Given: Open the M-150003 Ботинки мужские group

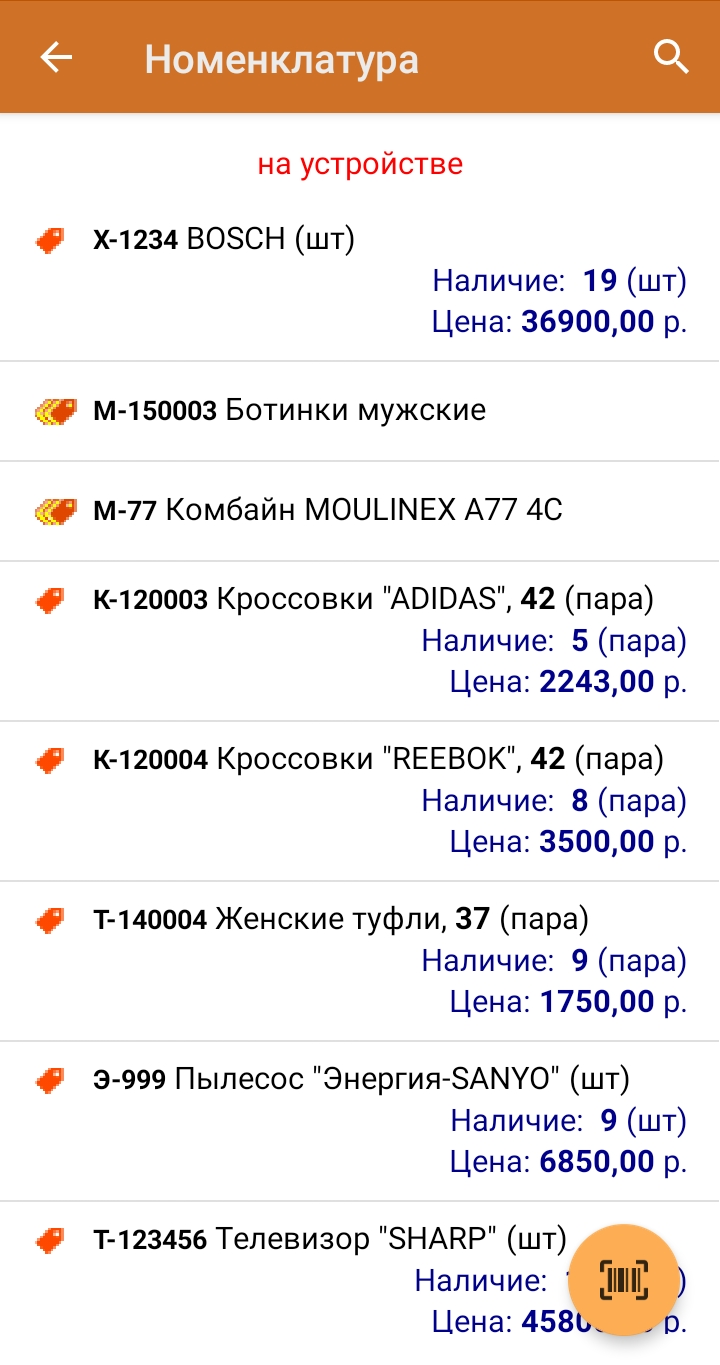Looking at the screenshot, I should pyautogui.click(x=360, y=411).
